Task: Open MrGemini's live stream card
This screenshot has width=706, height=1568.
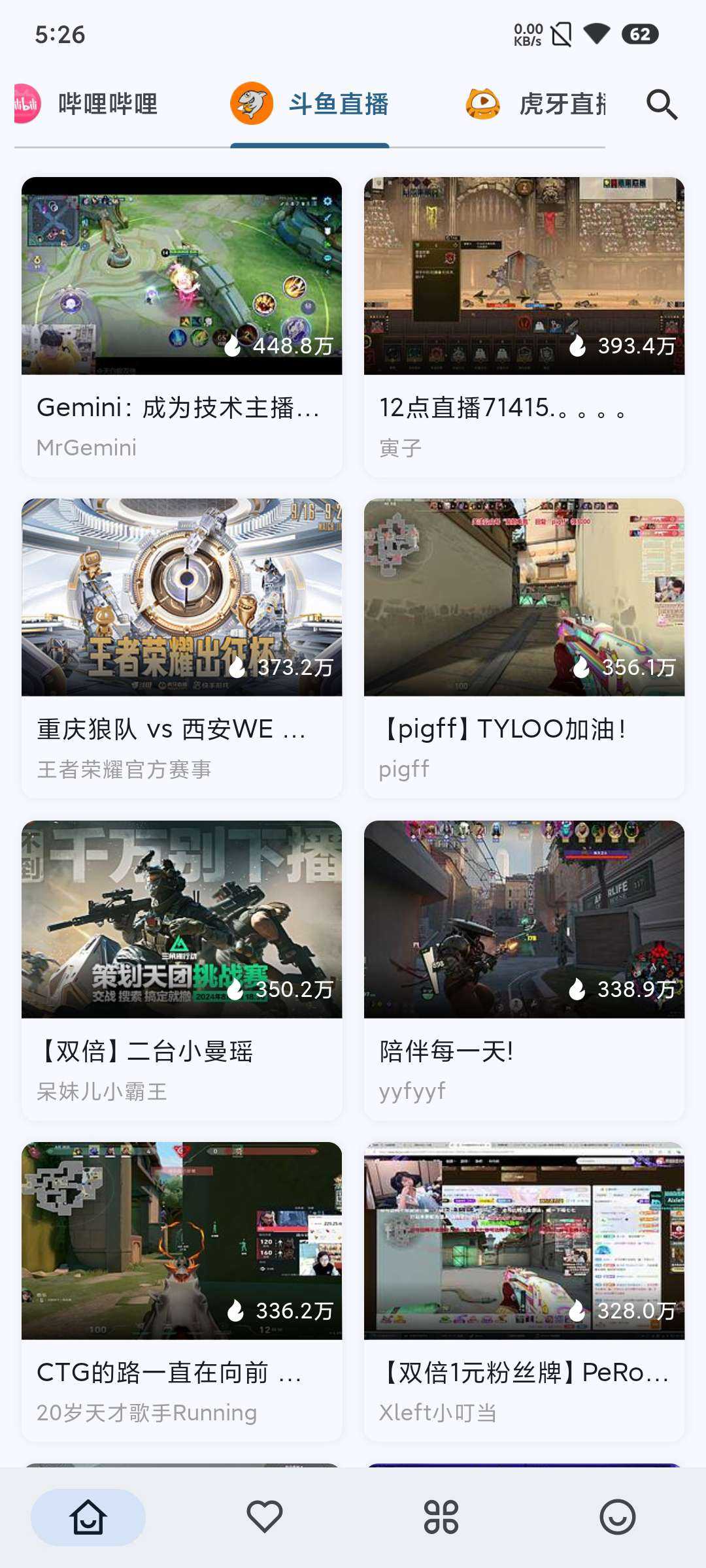Action: [x=182, y=327]
